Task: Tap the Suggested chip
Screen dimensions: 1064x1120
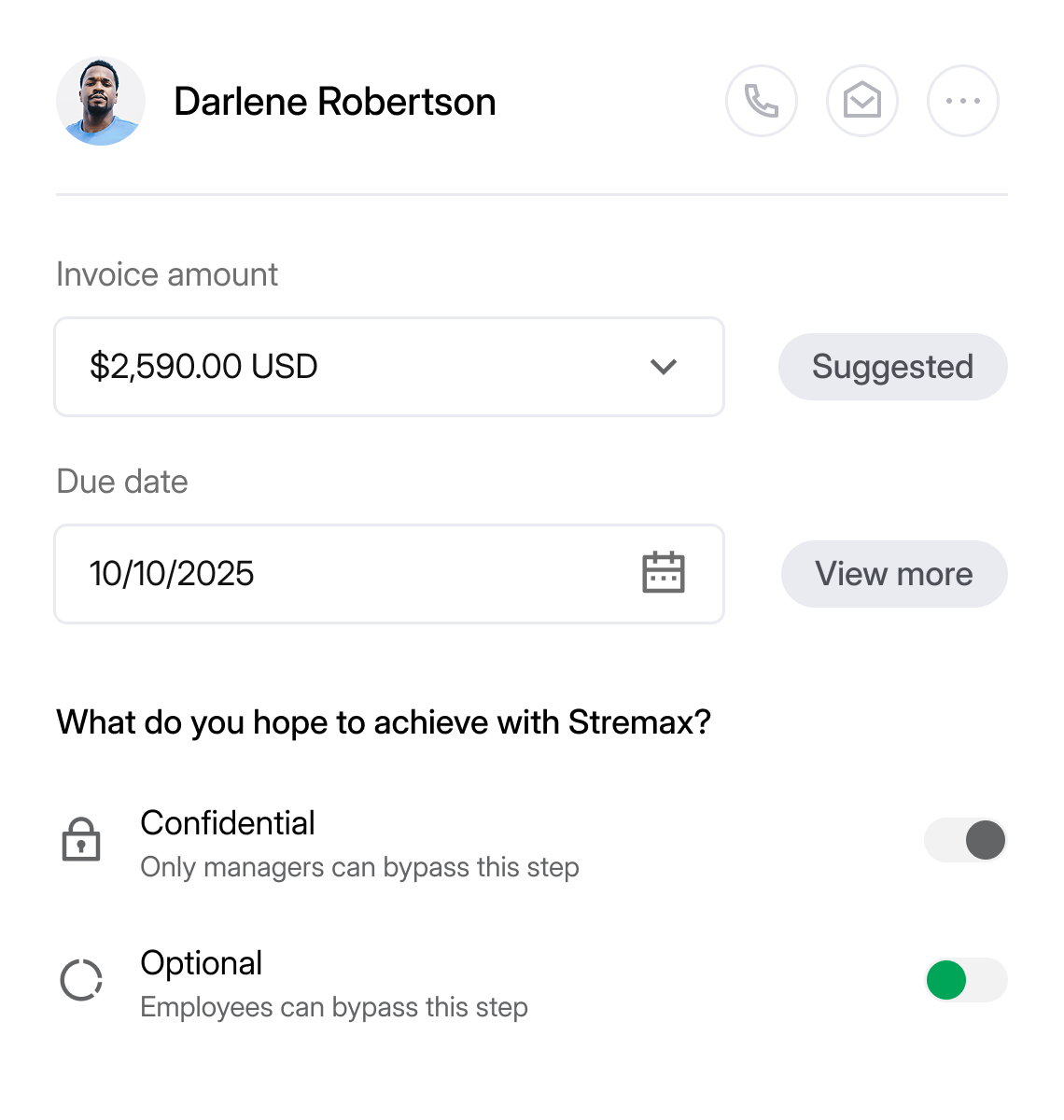Action: pyautogui.click(x=892, y=367)
